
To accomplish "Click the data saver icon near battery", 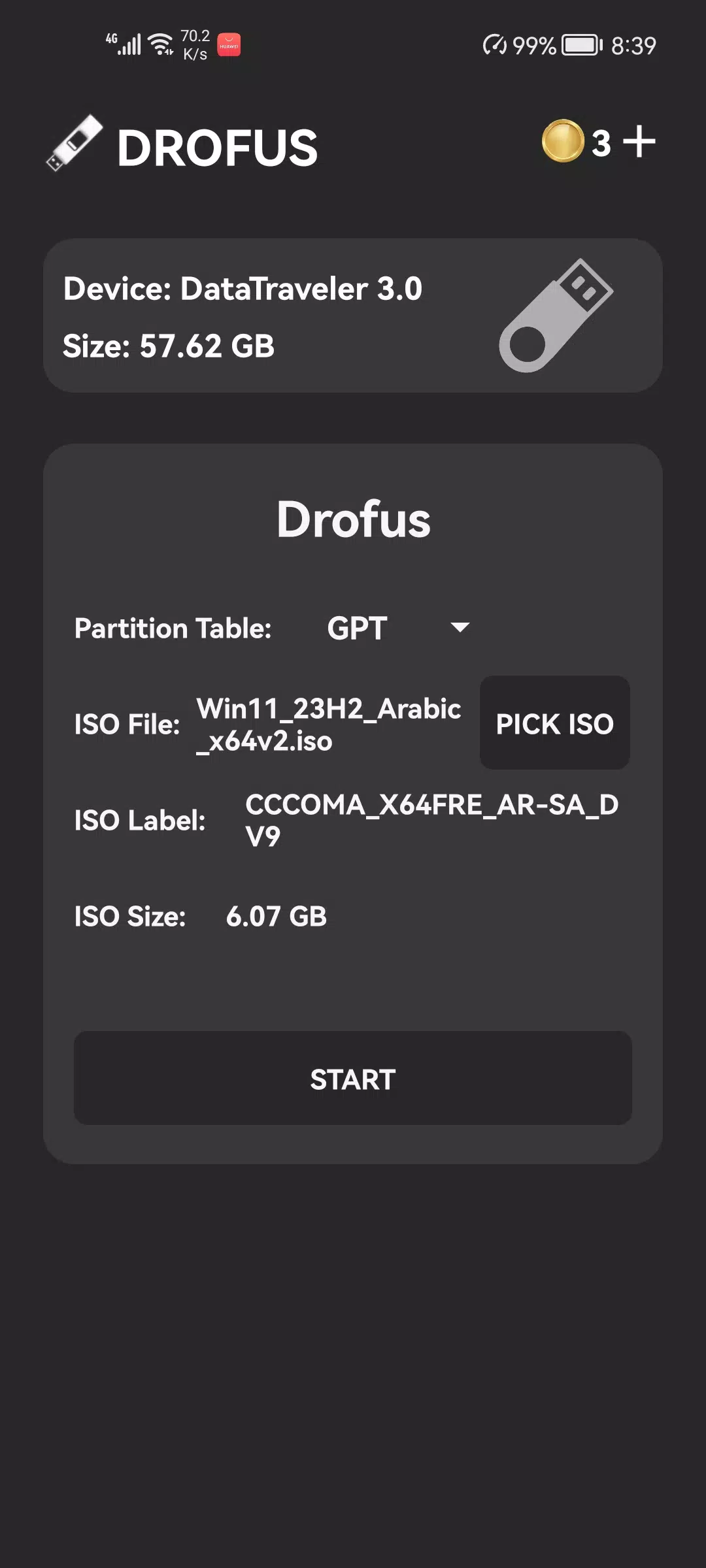I will (x=495, y=44).
